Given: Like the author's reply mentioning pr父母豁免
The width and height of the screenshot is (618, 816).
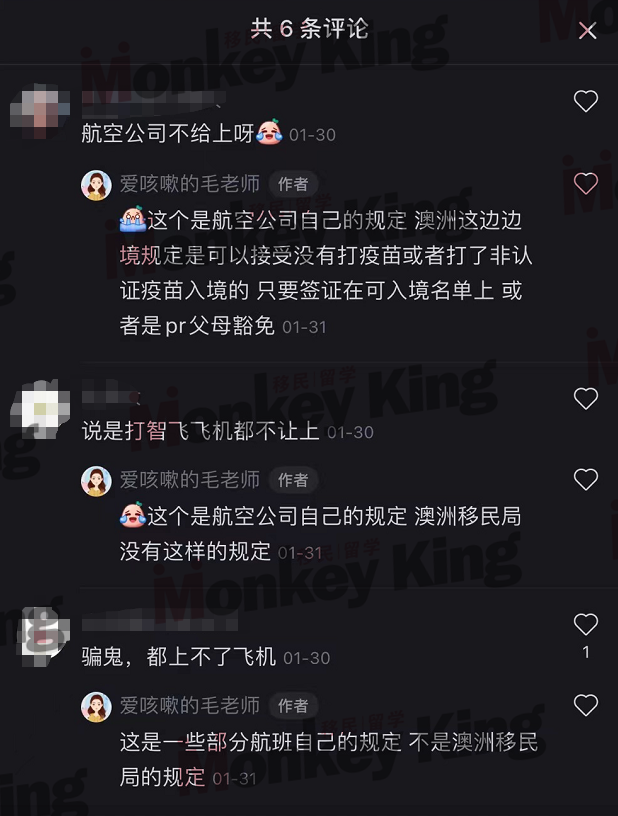Looking at the screenshot, I should point(585,184).
